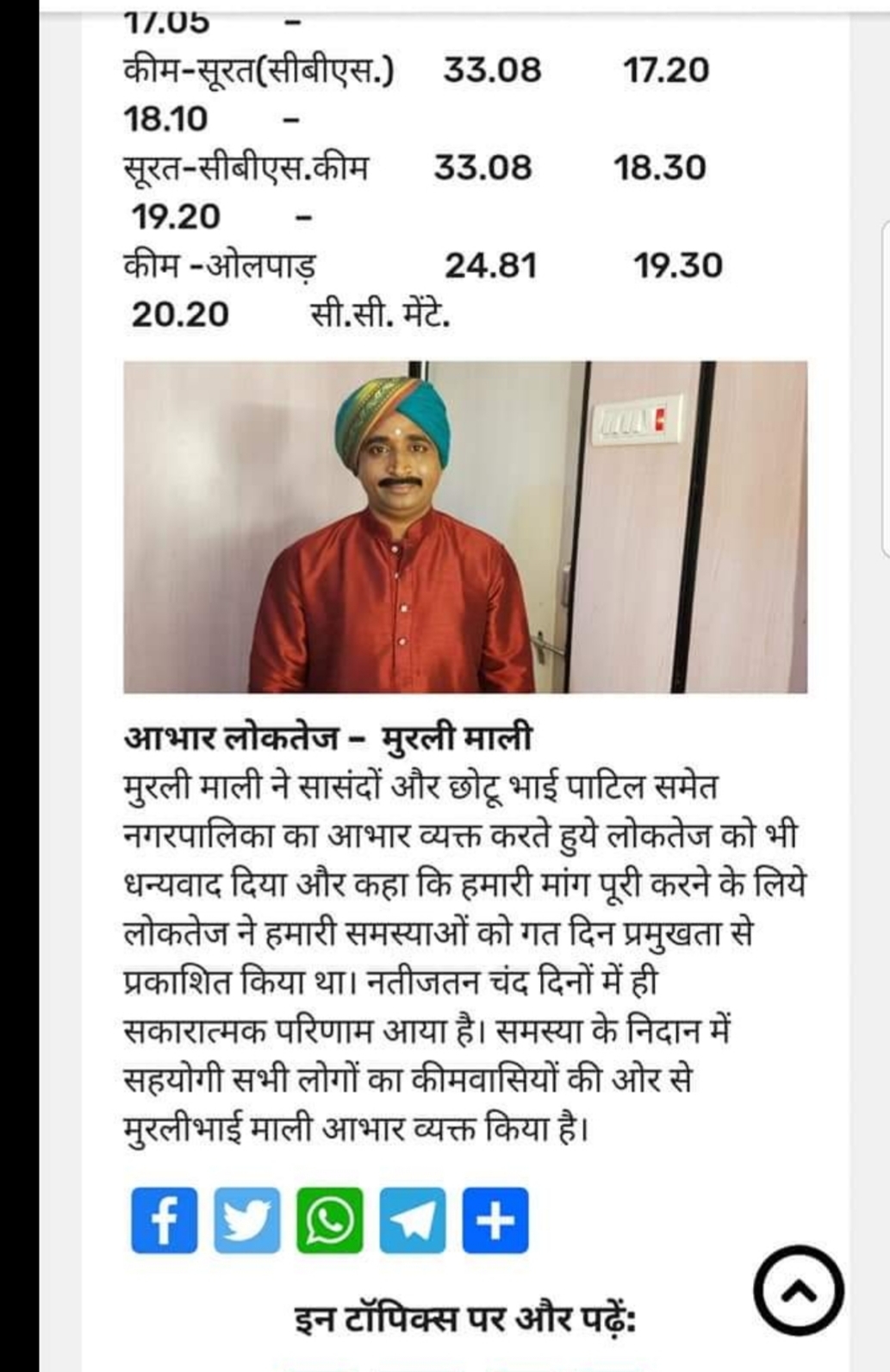
Task: Open more sharing options plus icon
Action: click(x=495, y=1220)
